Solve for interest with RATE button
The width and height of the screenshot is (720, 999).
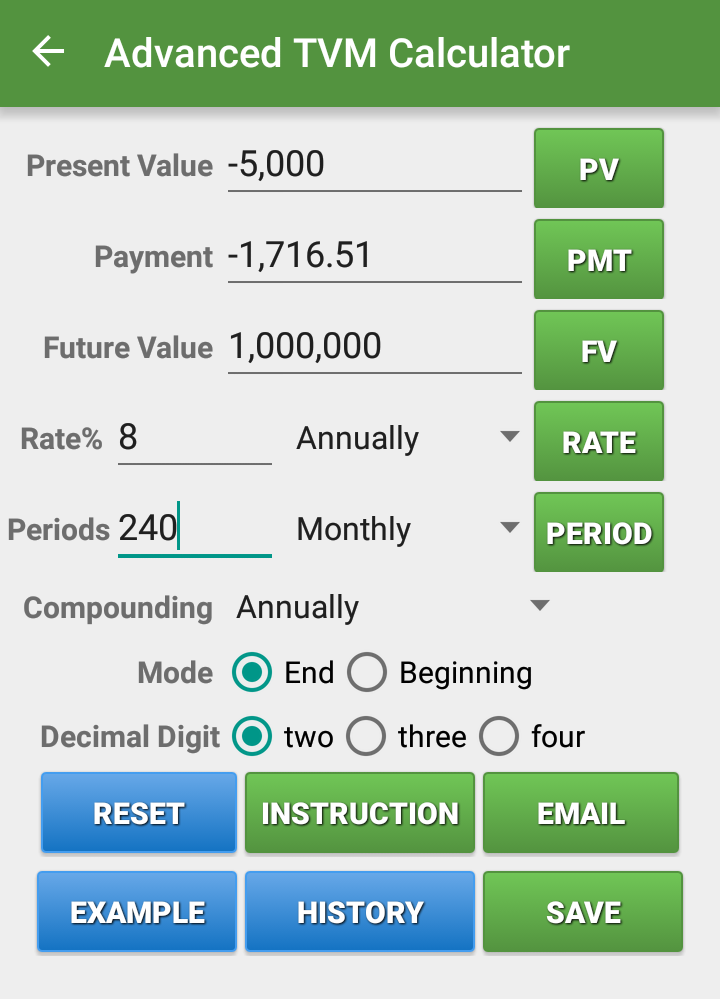pos(598,442)
